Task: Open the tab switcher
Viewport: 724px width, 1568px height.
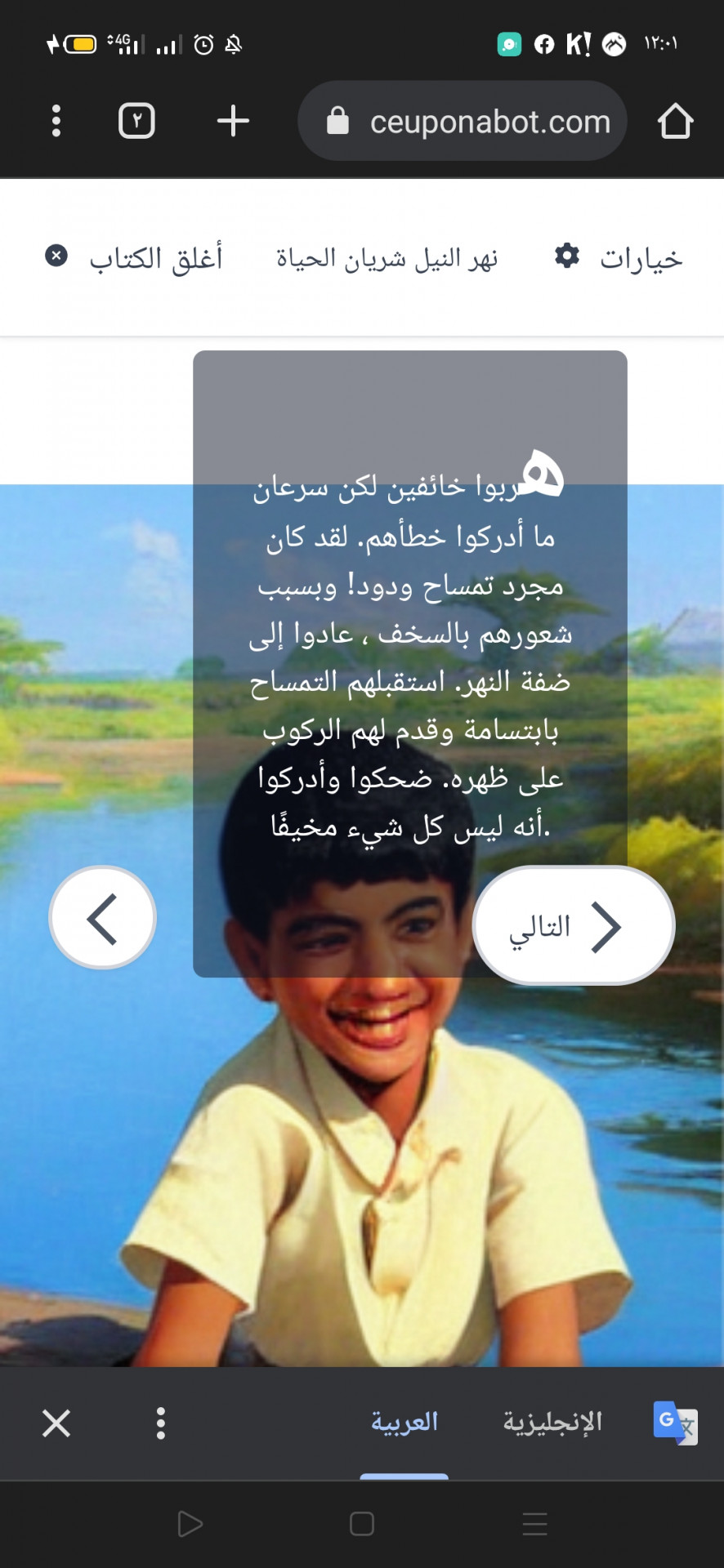Action: (136, 121)
